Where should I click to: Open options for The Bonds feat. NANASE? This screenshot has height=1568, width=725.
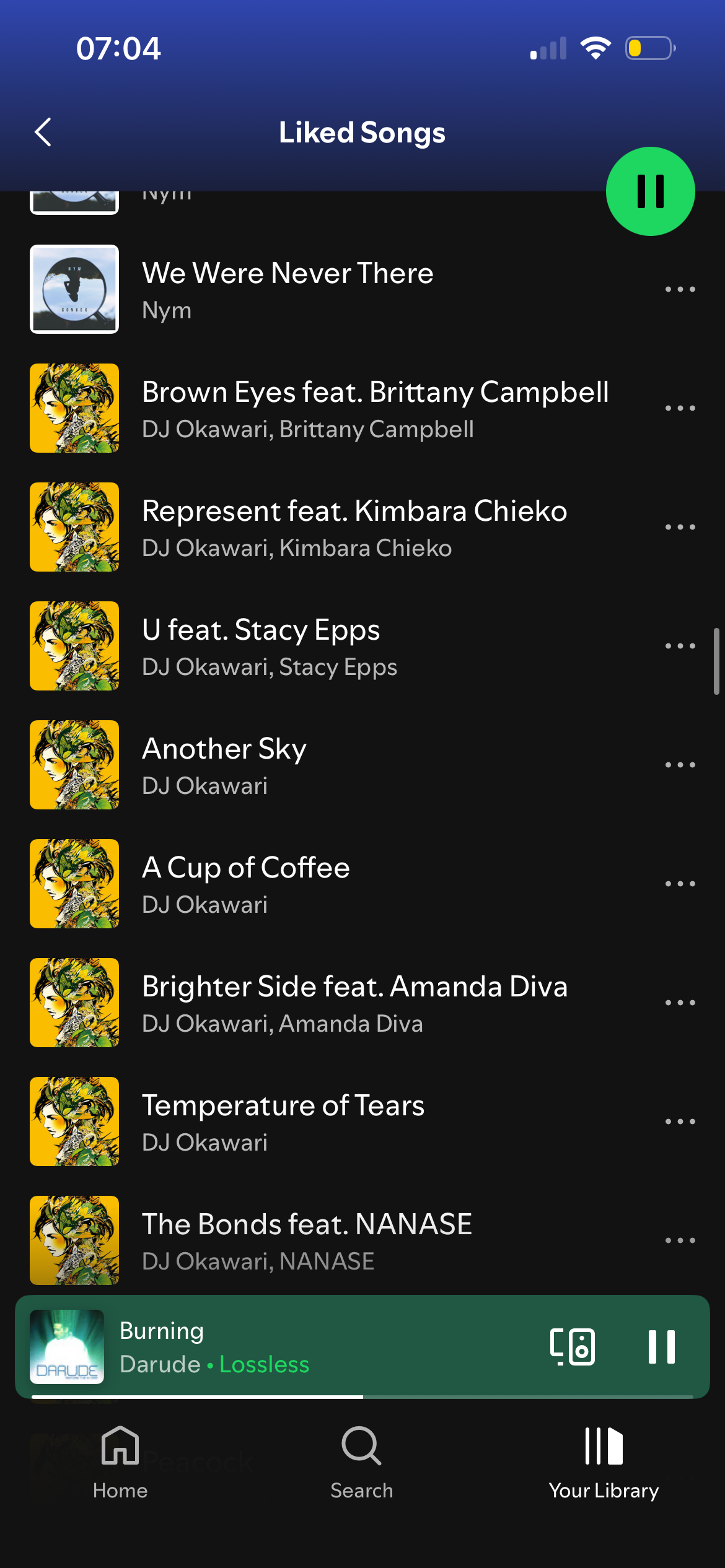[680, 1240]
